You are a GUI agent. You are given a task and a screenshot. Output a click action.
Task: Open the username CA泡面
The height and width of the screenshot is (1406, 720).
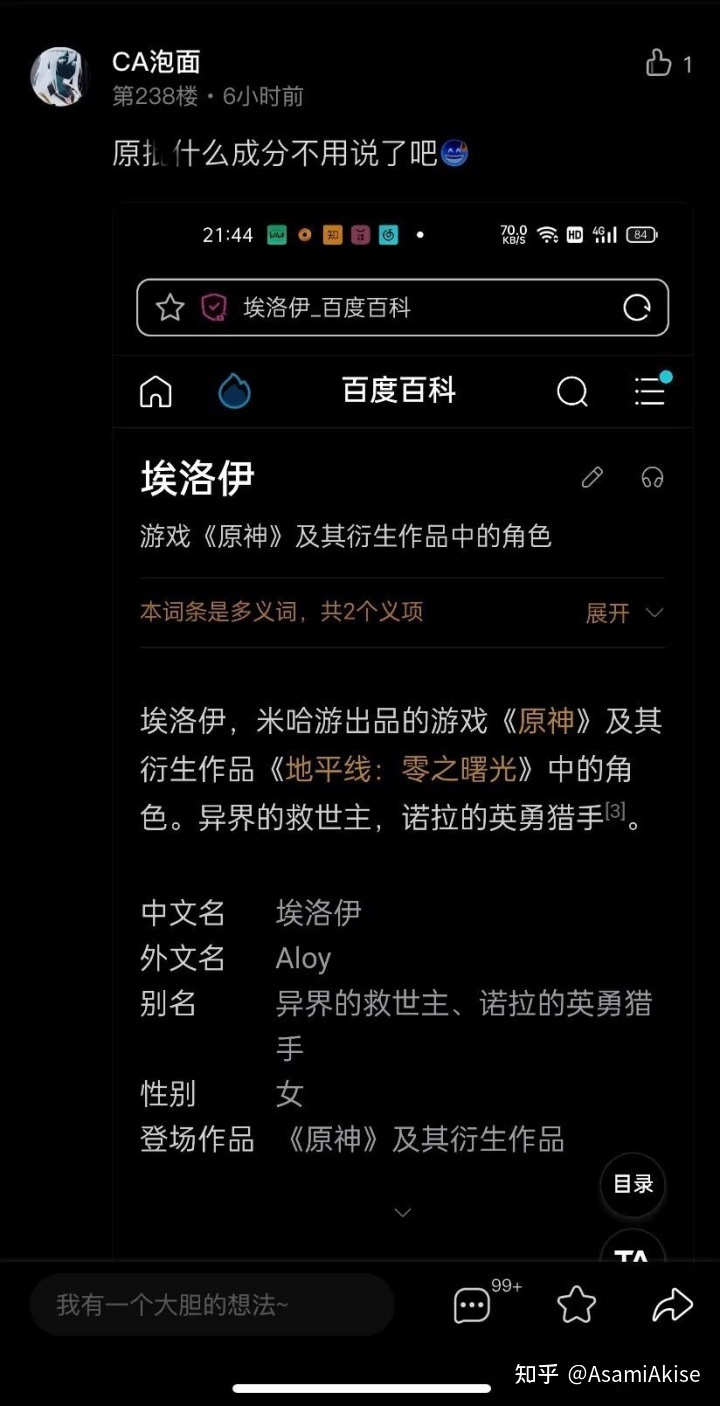click(156, 62)
